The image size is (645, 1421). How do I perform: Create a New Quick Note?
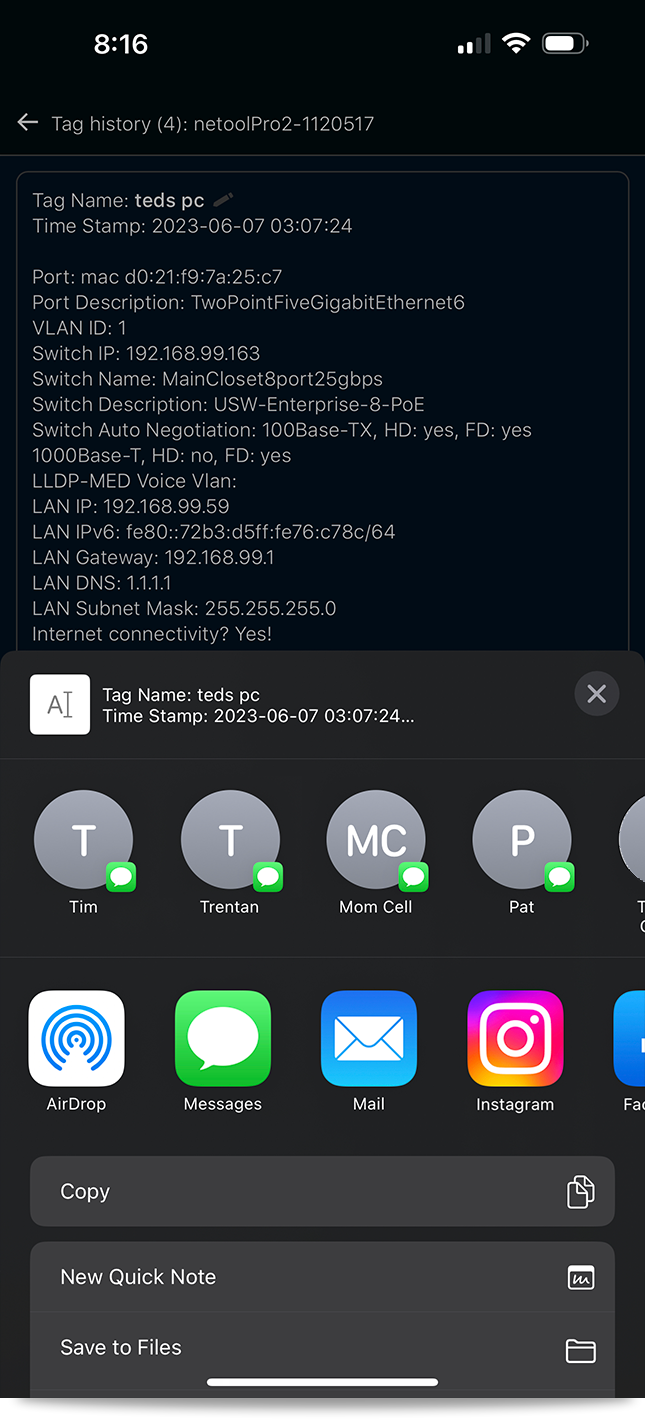[322, 1277]
